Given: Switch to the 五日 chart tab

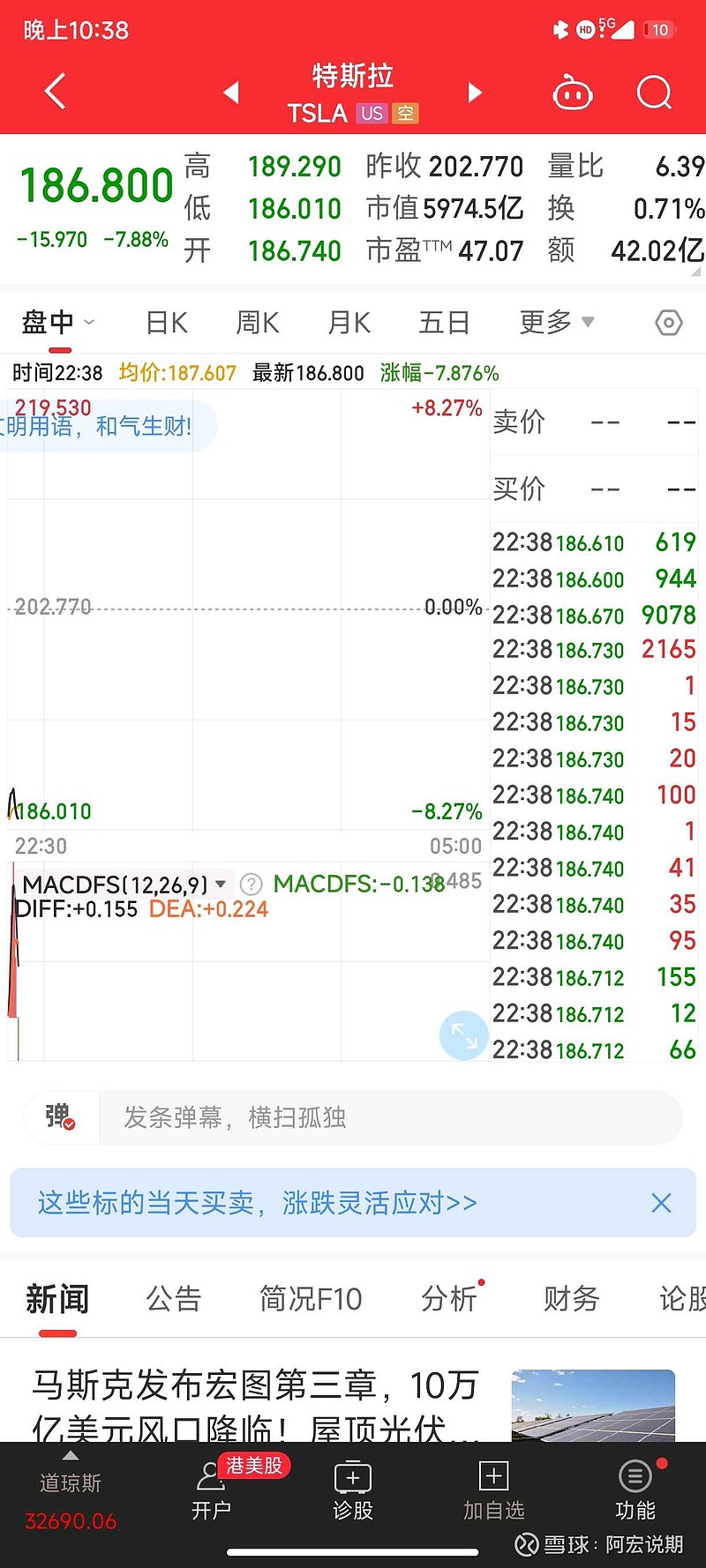Looking at the screenshot, I should tap(444, 323).
